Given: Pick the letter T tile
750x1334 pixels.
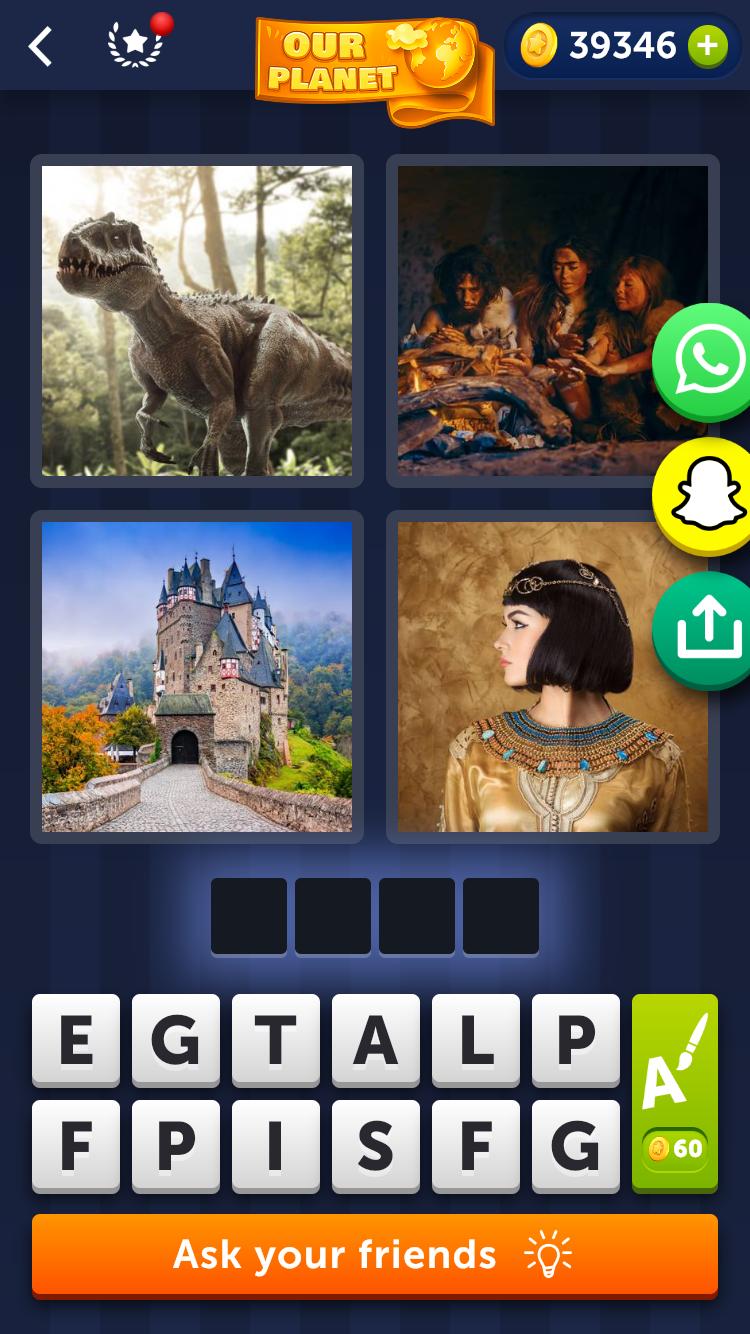Looking at the screenshot, I should click(x=276, y=1040).
